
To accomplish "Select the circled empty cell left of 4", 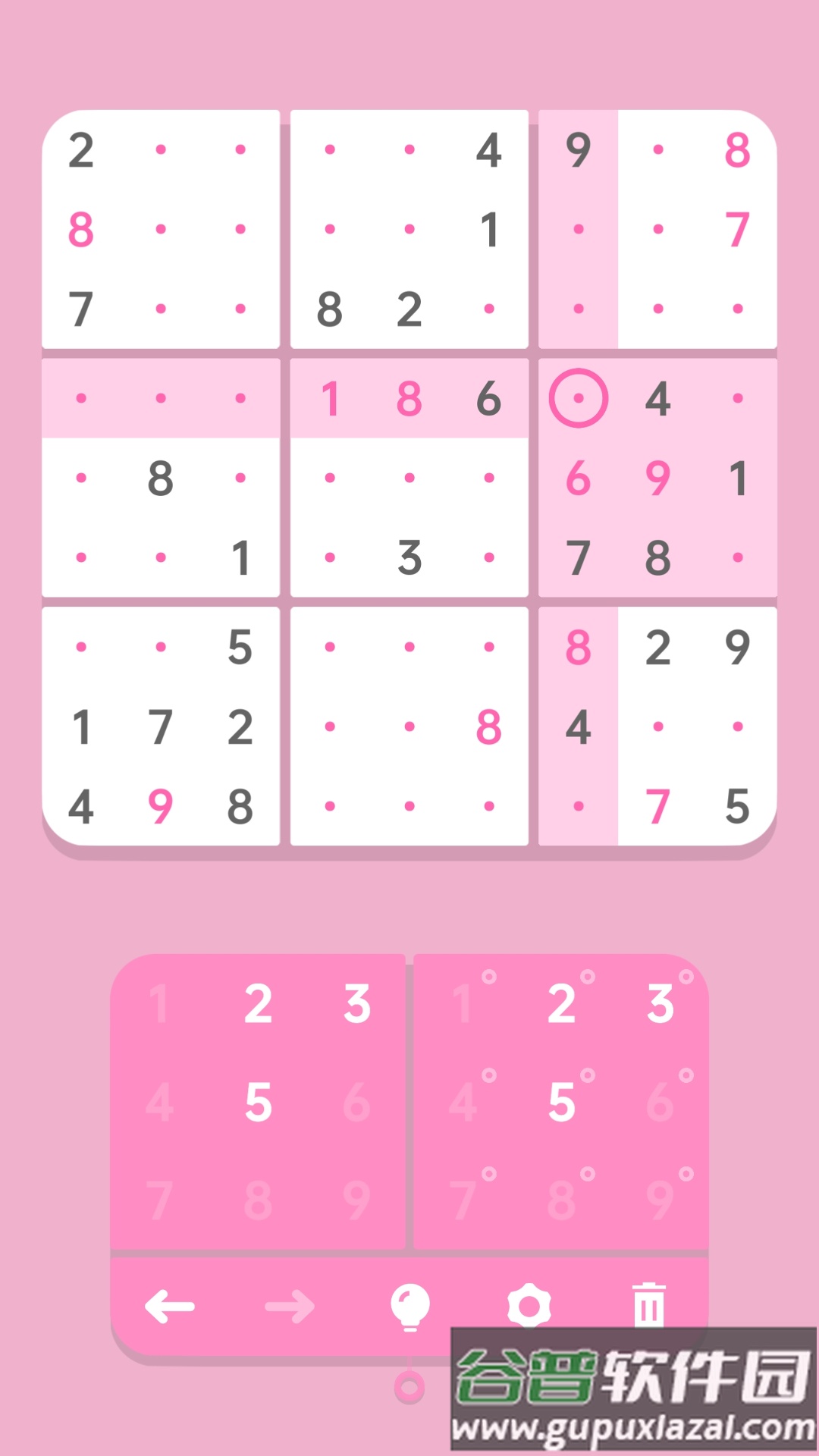I will [578, 398].
